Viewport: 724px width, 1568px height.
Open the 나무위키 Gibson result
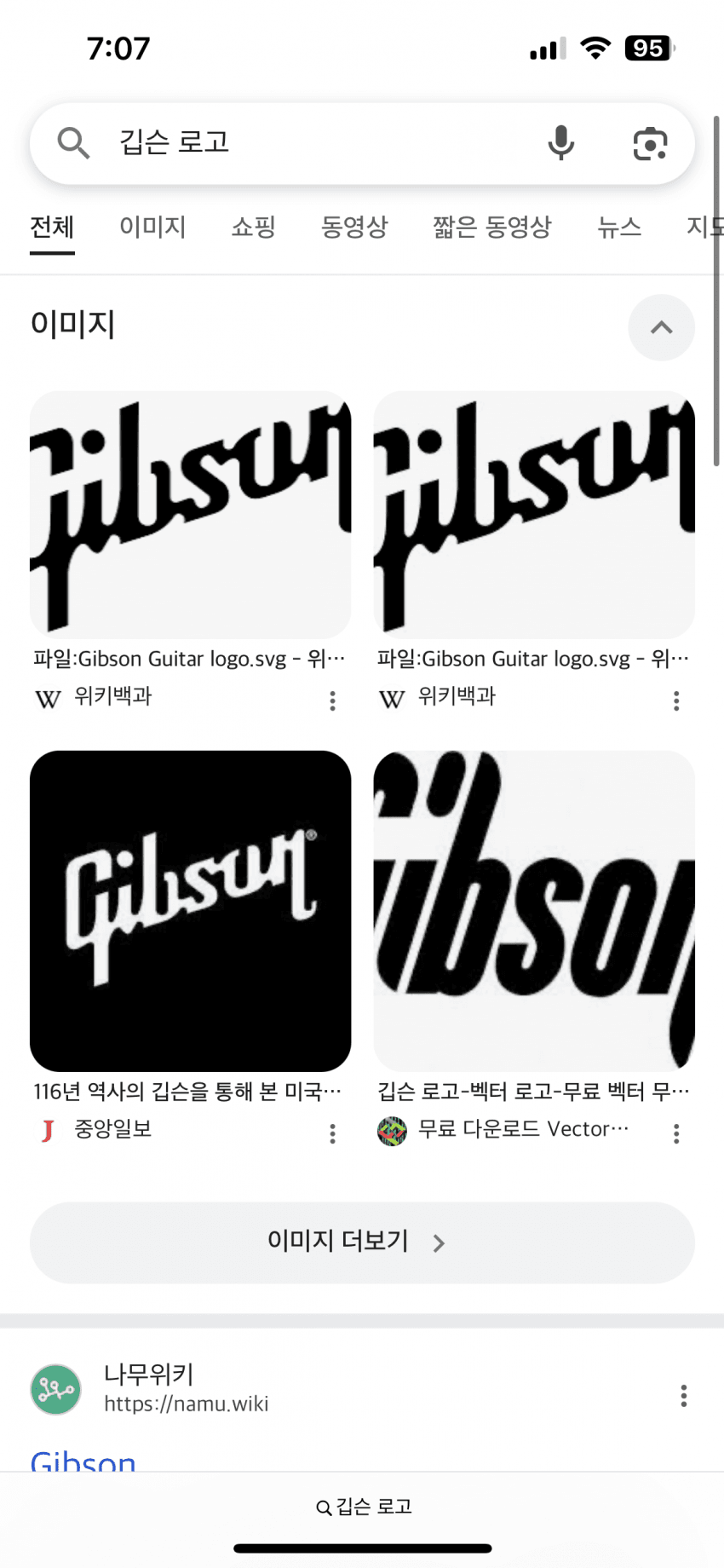click(83, 1459)
